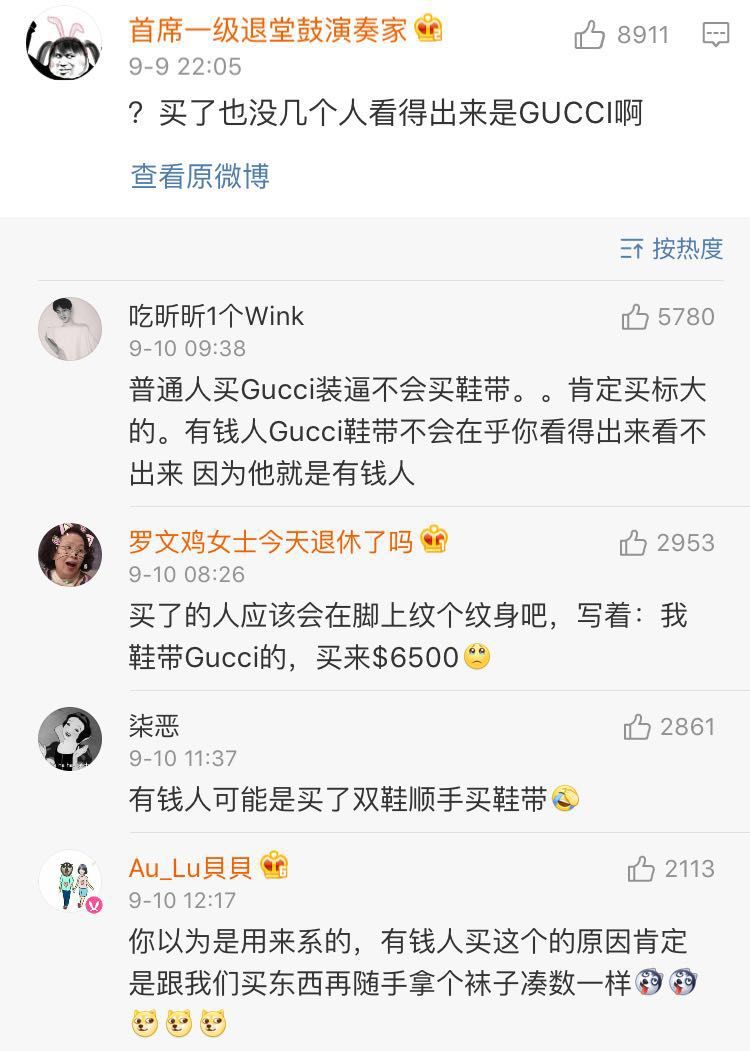This screenshot has width=750, height=1051.
Task: Like the comment by 吃昕昕1个Wink
Action: [636, 318]
